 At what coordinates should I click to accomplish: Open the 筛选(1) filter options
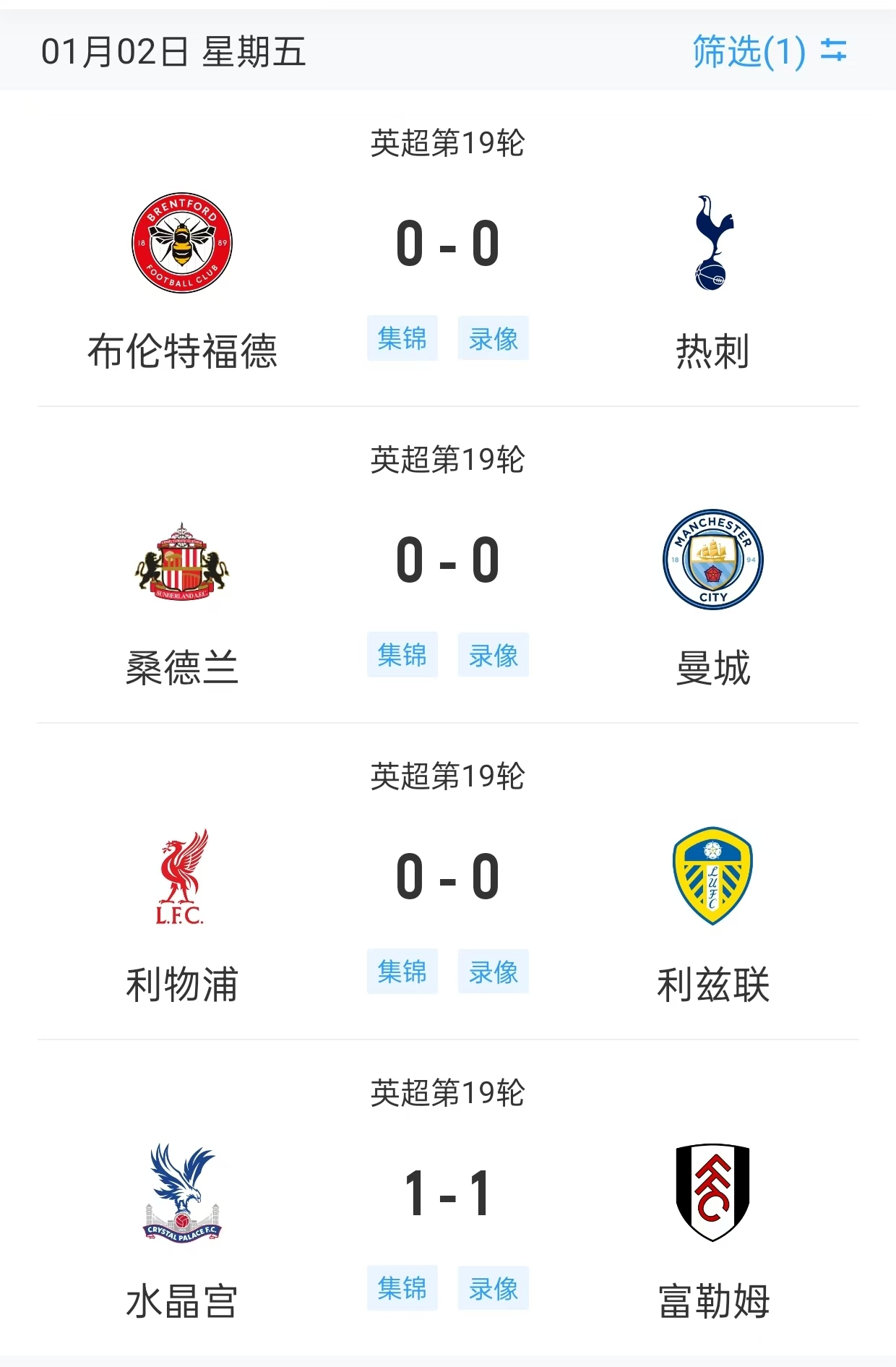[770, 52]
